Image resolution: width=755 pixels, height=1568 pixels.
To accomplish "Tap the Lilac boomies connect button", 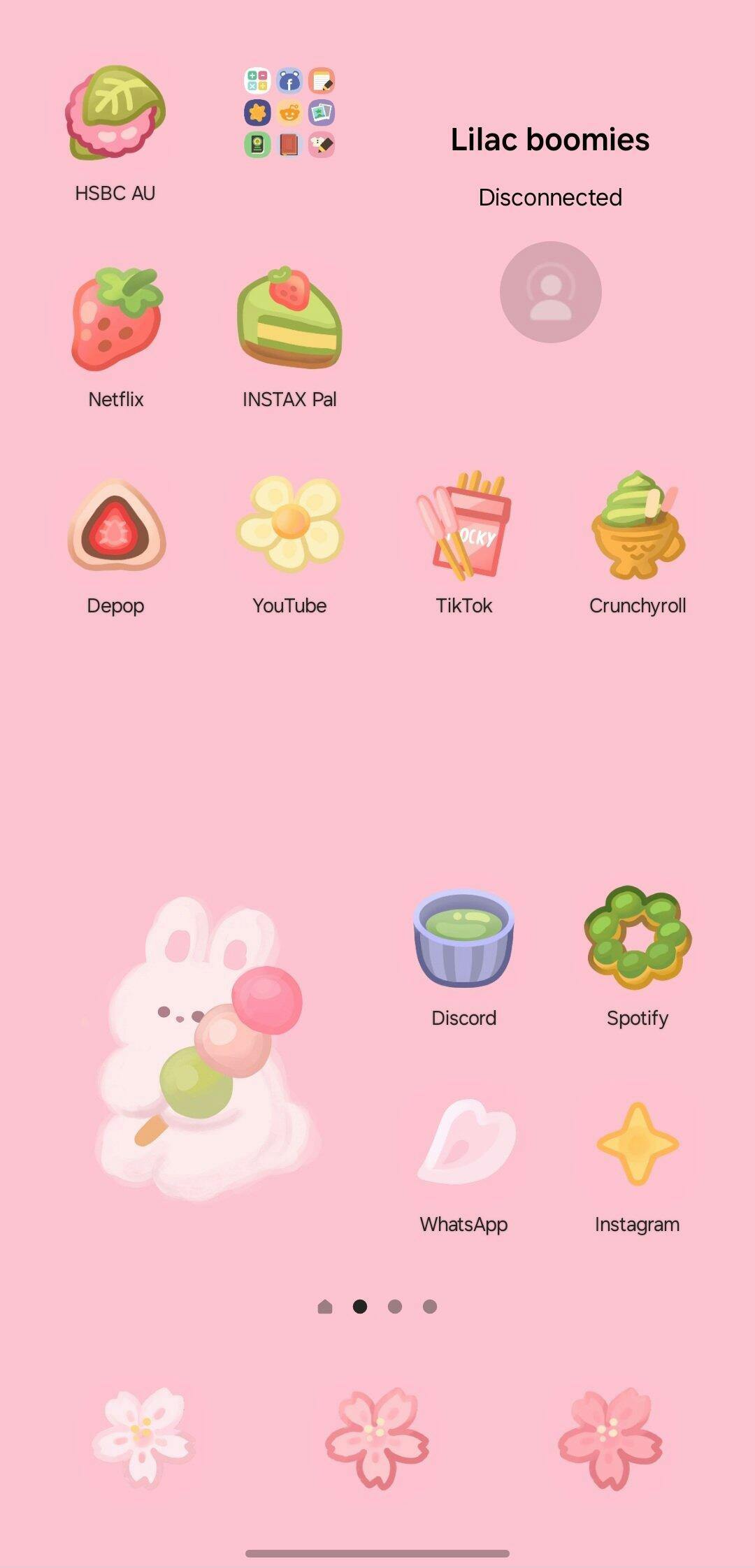I will (551, 292).
